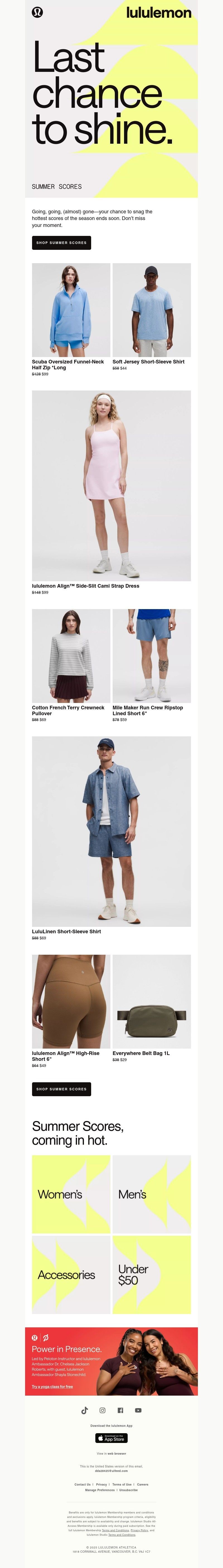Download the app from the App Store
The width and height of the screenshot is (223, 1568).
[x=111, y=1438]
